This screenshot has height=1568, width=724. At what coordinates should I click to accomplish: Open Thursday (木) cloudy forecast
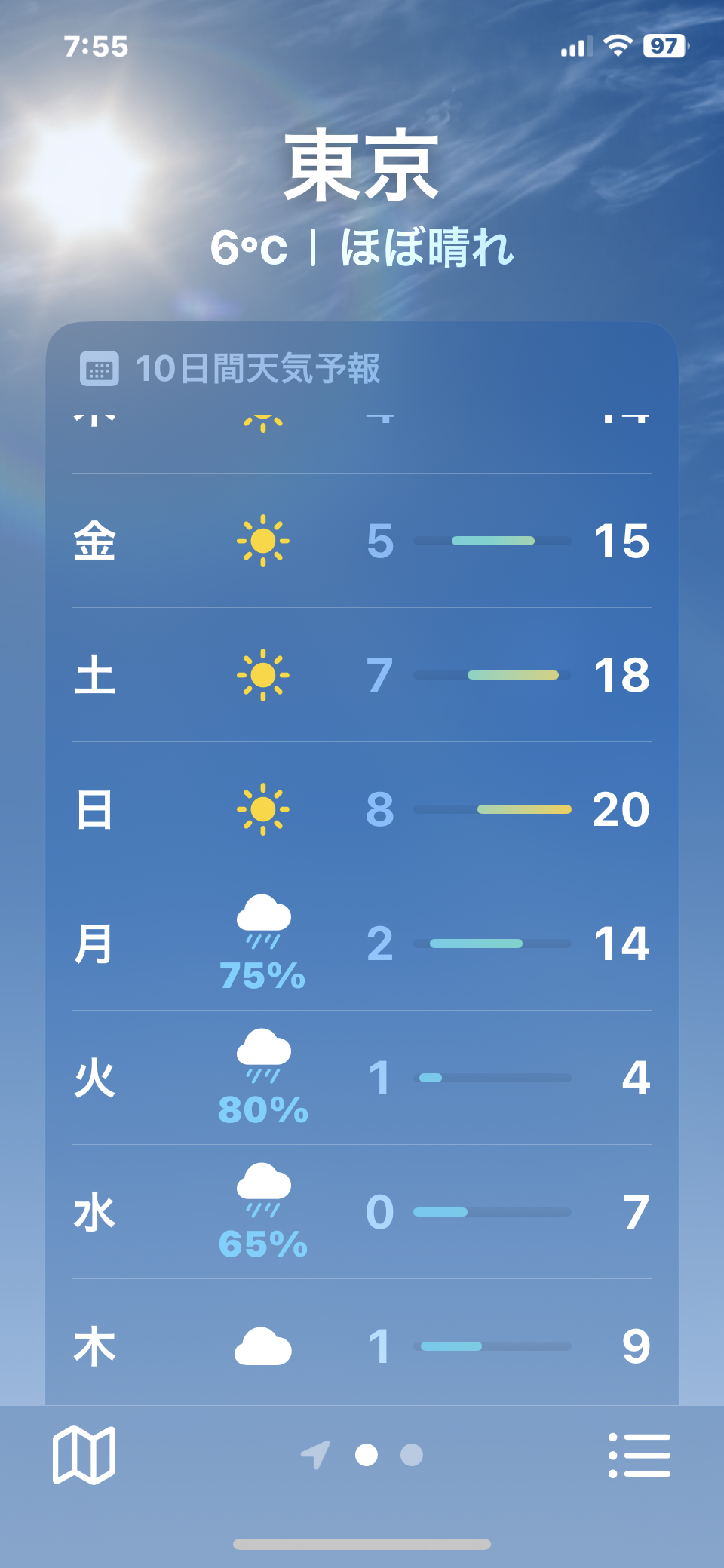(362, 1346)
